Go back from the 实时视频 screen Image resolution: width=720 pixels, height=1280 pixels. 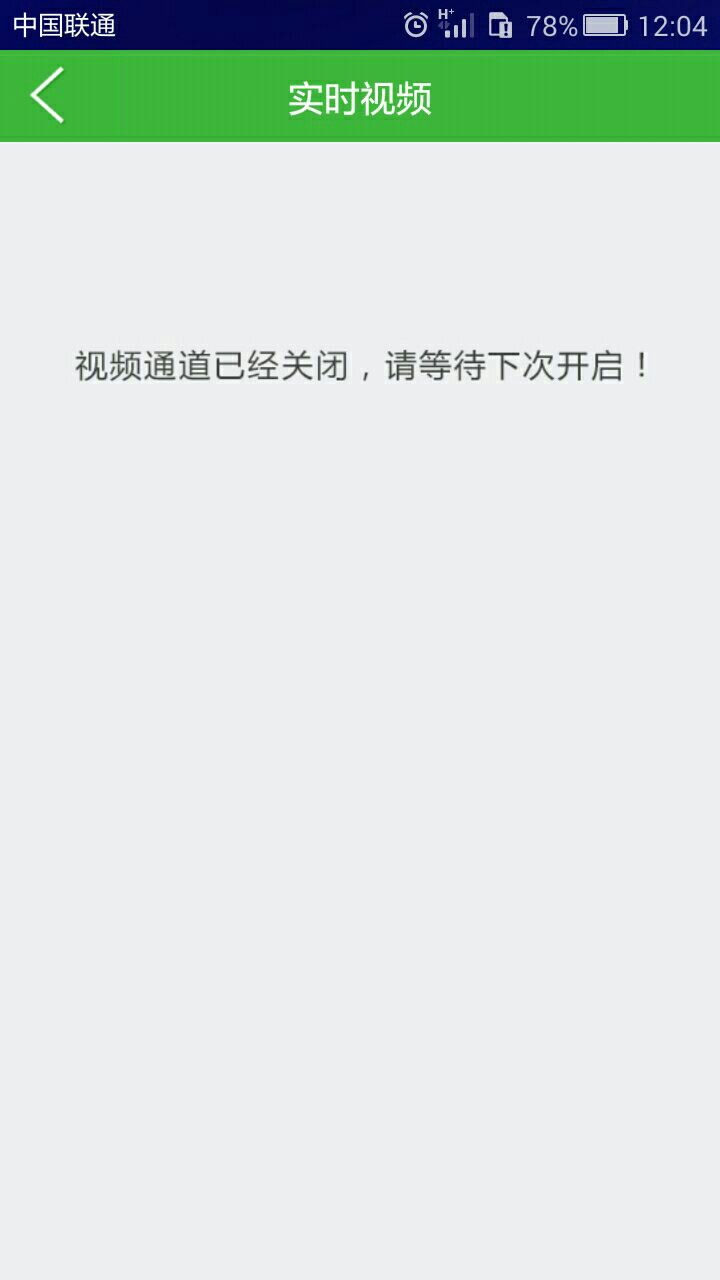coord(47,95)
